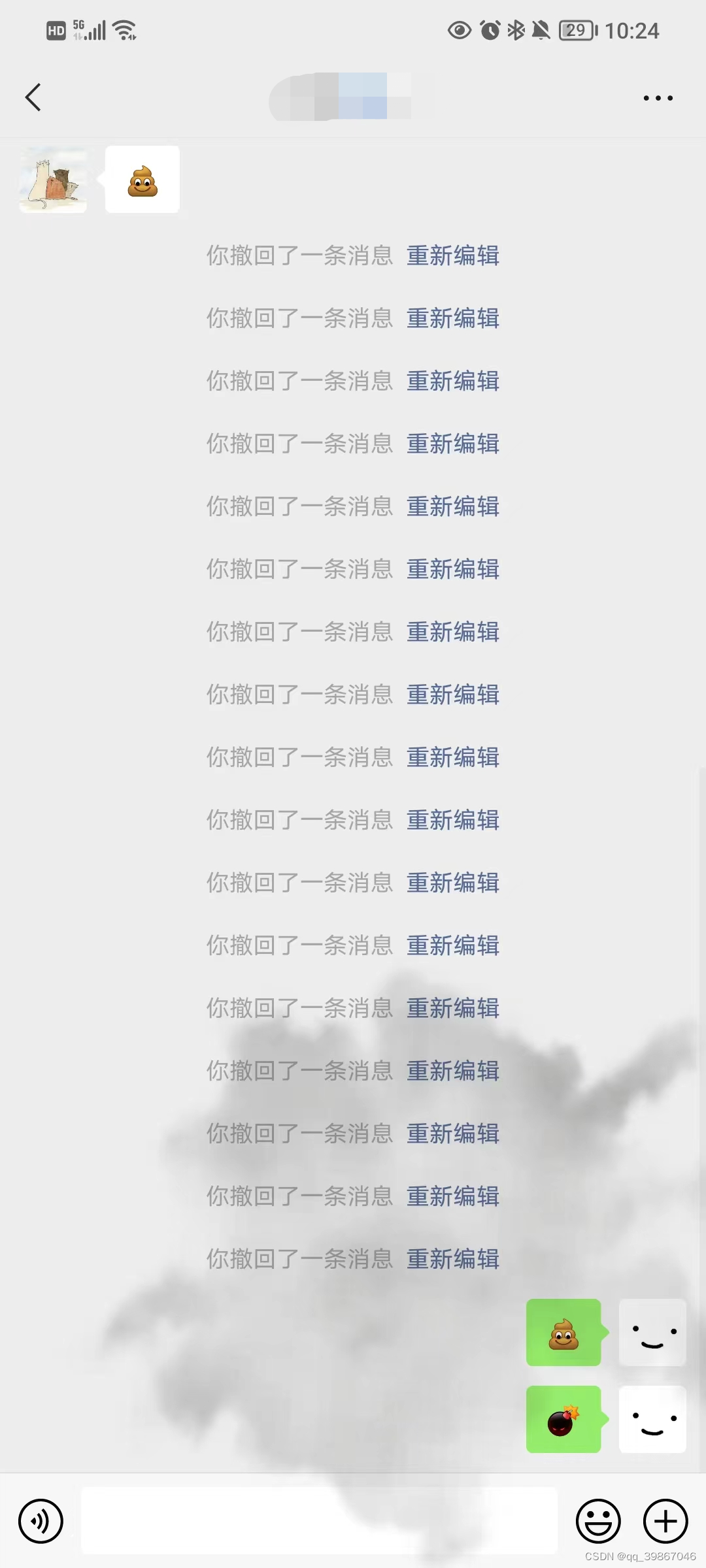This screenshot has width=706, height=1568.
Task: Tap the contact's cat avatar
Action: 53,180
